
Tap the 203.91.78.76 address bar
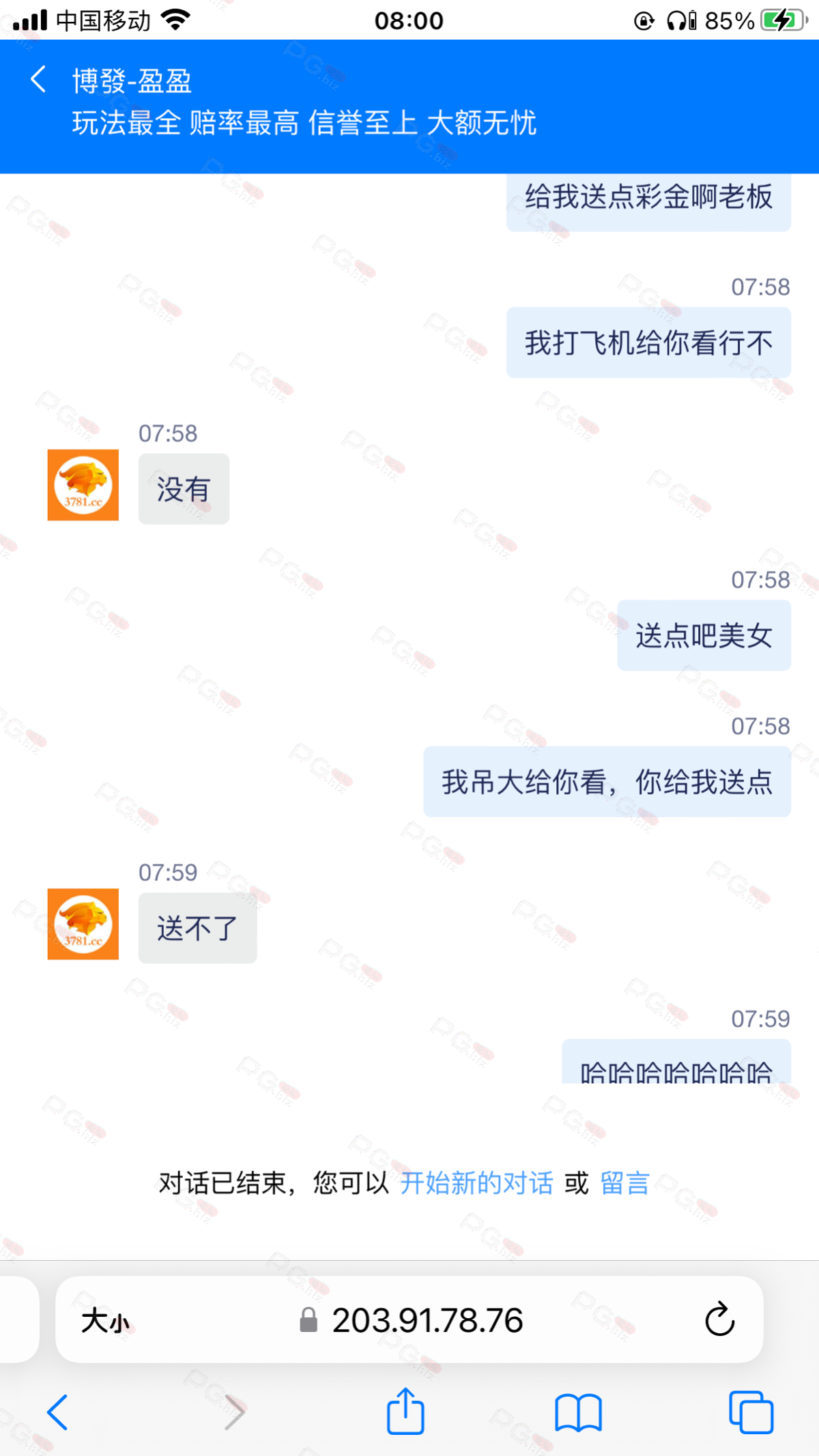point(427,1321)
